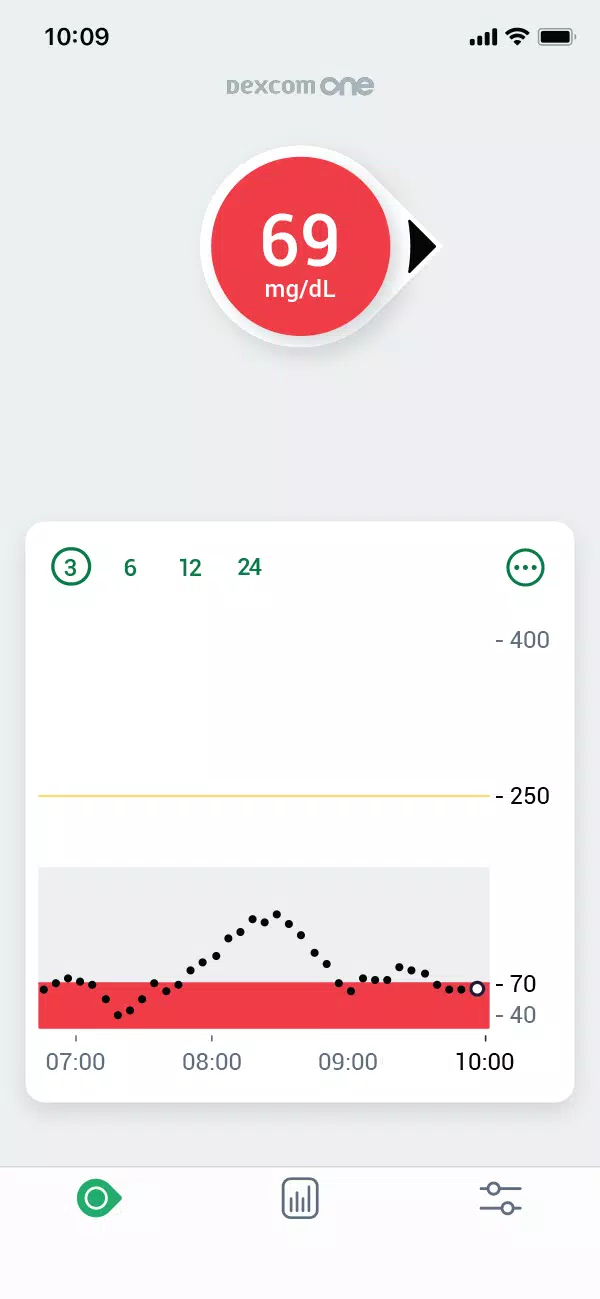Switch graph to 12-hour view

190,568
